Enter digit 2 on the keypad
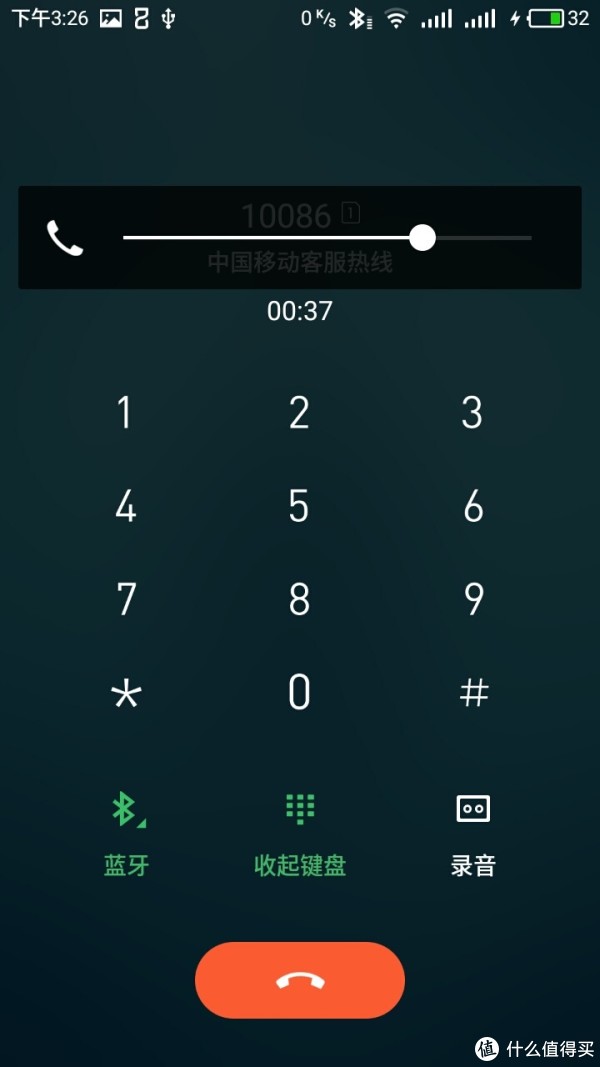 299,412
